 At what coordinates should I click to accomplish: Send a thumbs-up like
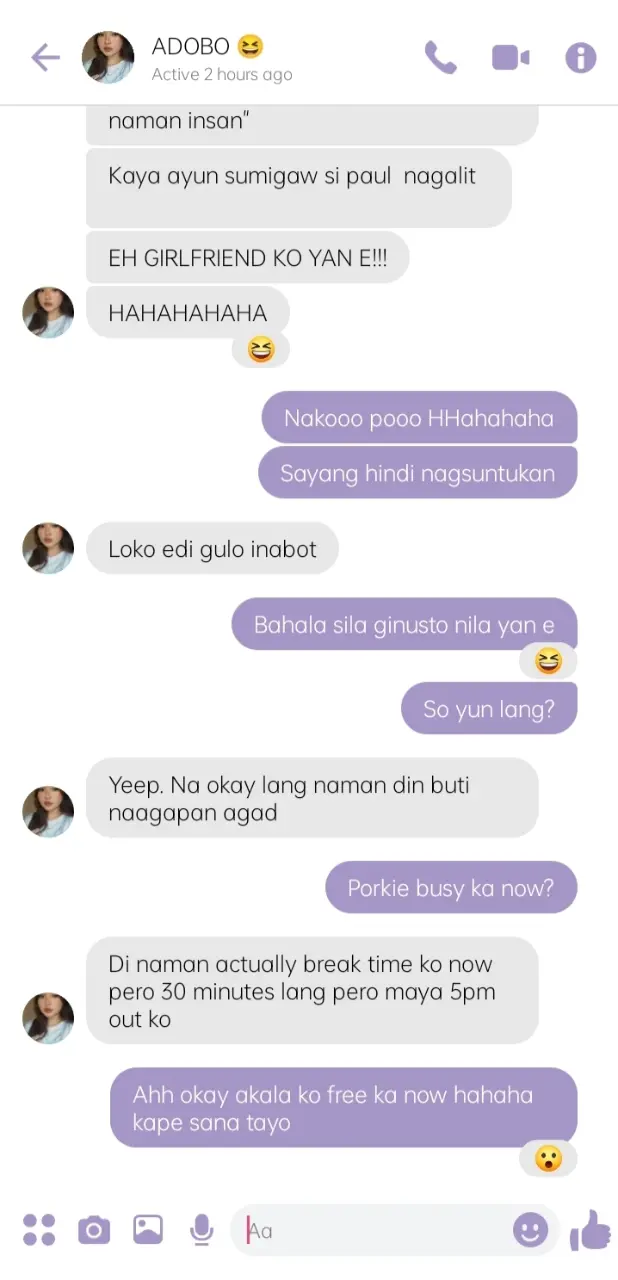tap(590, 1229)
